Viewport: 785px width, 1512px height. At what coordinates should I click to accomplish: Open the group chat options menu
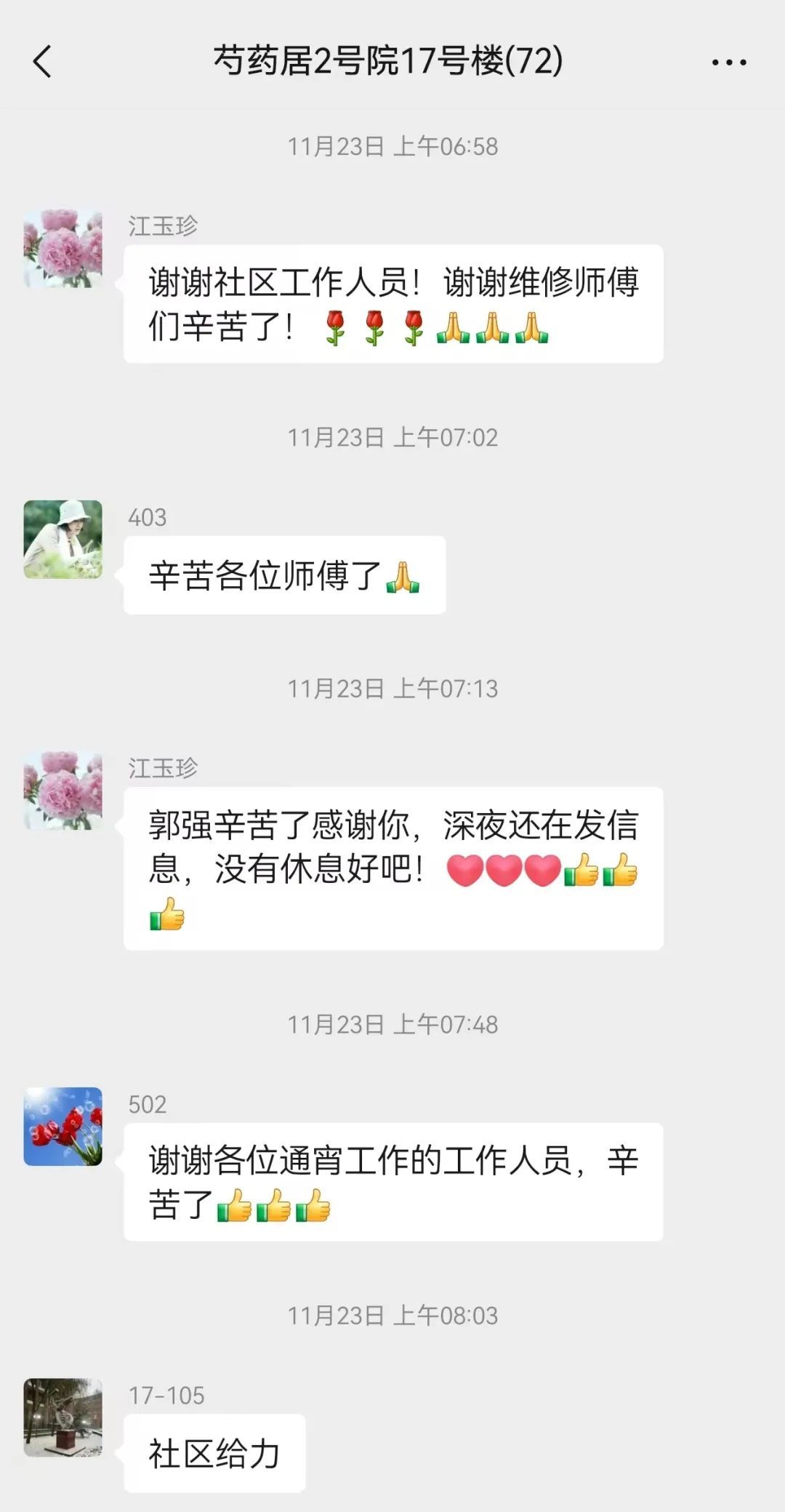(728, 63)
